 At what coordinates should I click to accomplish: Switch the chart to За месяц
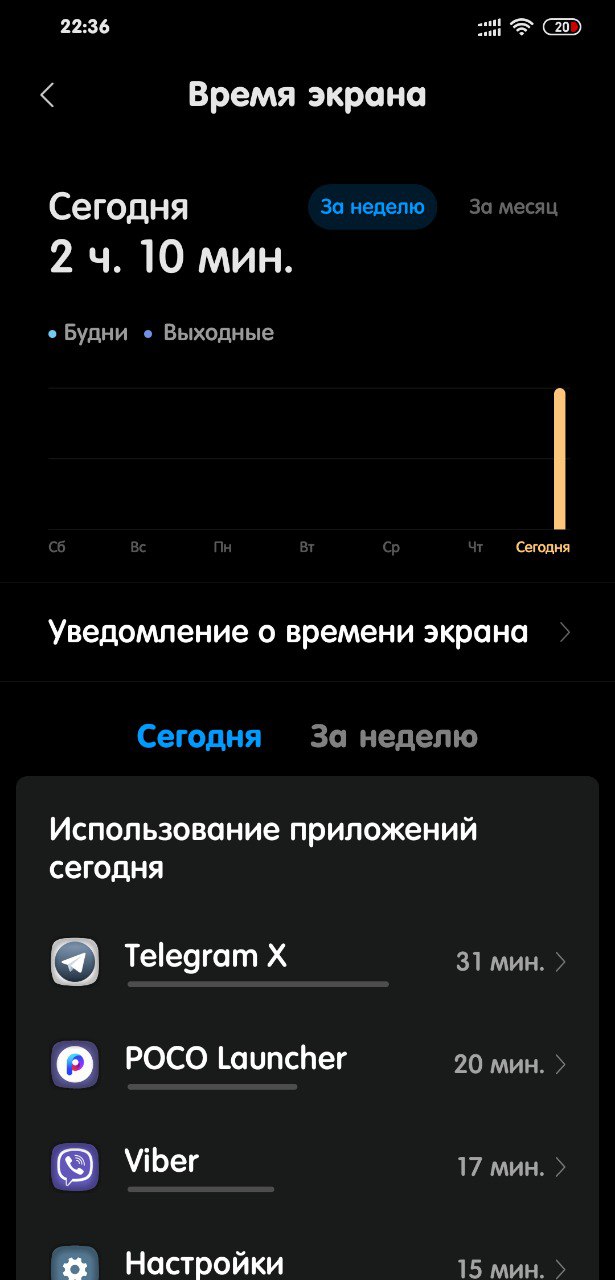[x=513, y=207]
